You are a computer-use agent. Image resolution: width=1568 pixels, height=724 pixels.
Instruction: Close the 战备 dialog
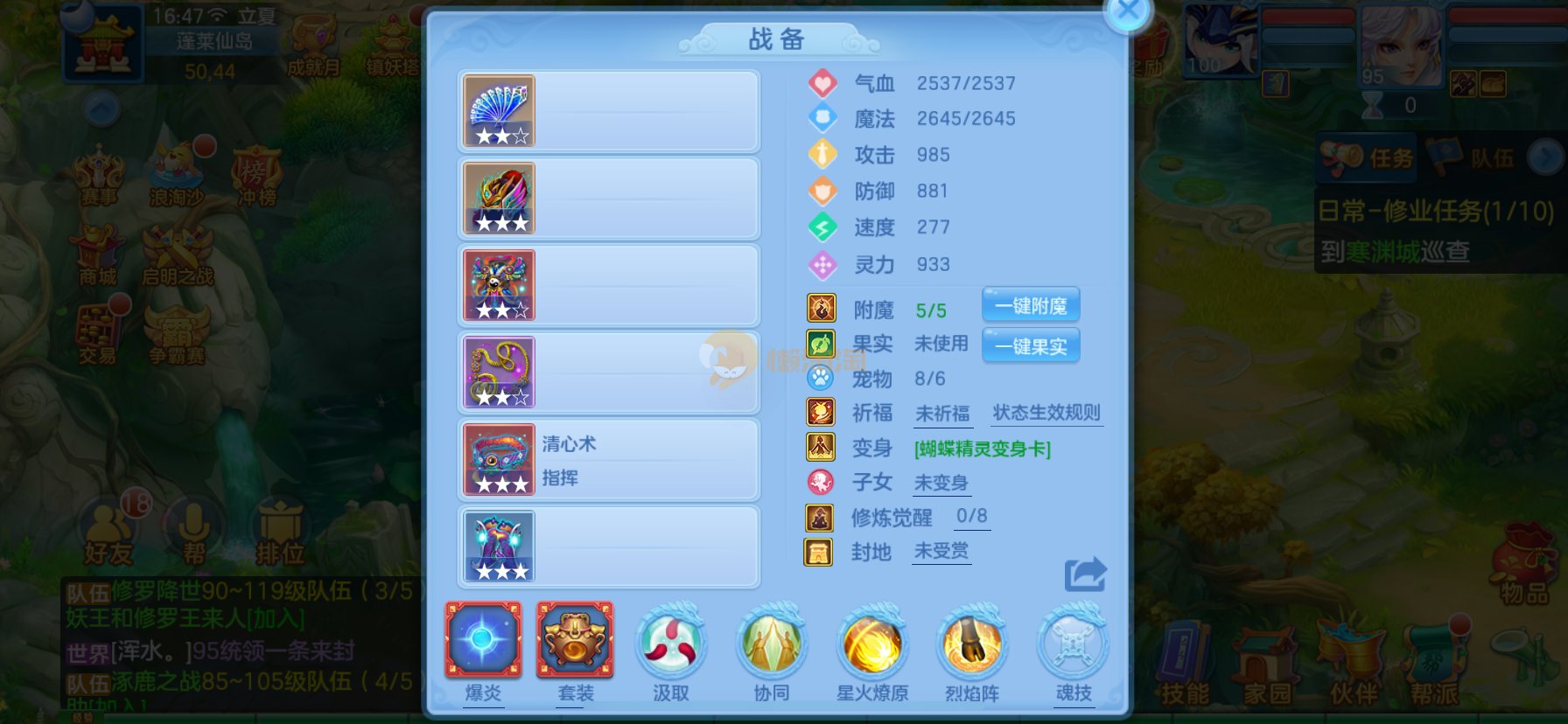[1128, 12]
